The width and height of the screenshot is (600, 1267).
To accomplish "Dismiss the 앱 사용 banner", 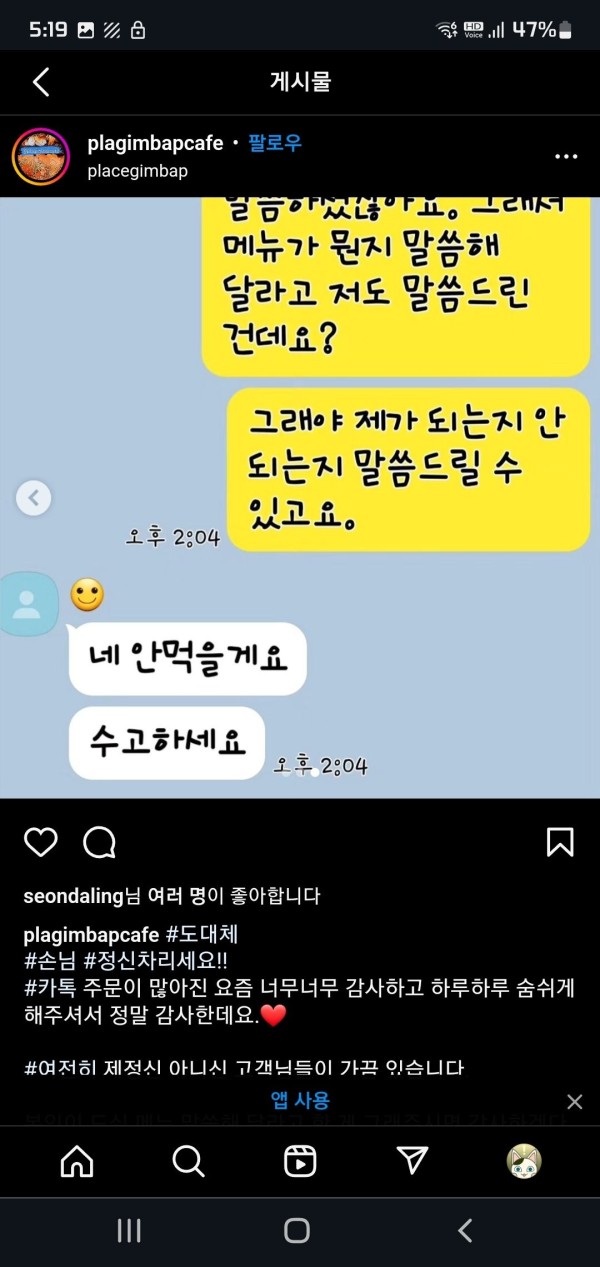I will (574, 1101).
